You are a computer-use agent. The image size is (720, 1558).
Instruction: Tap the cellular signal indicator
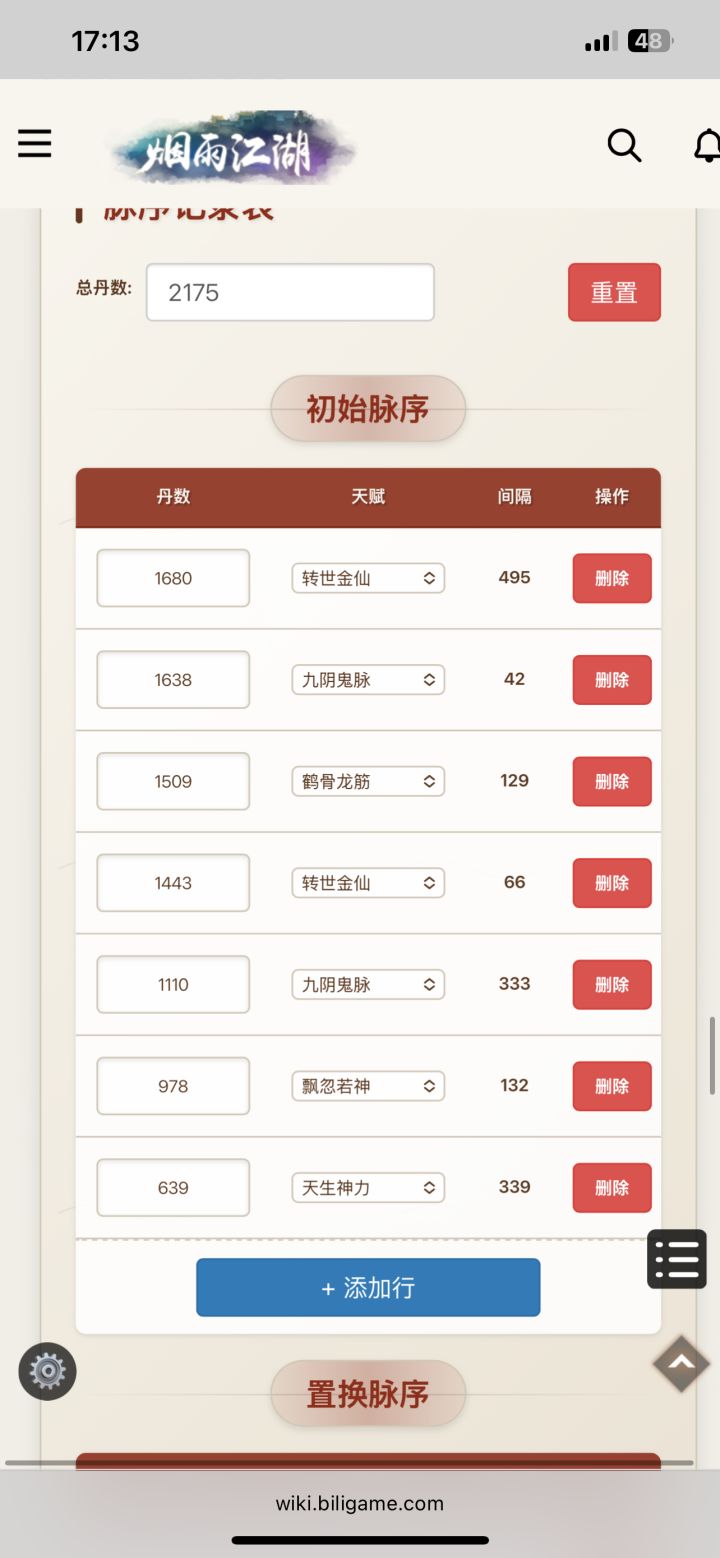(597, 41)
